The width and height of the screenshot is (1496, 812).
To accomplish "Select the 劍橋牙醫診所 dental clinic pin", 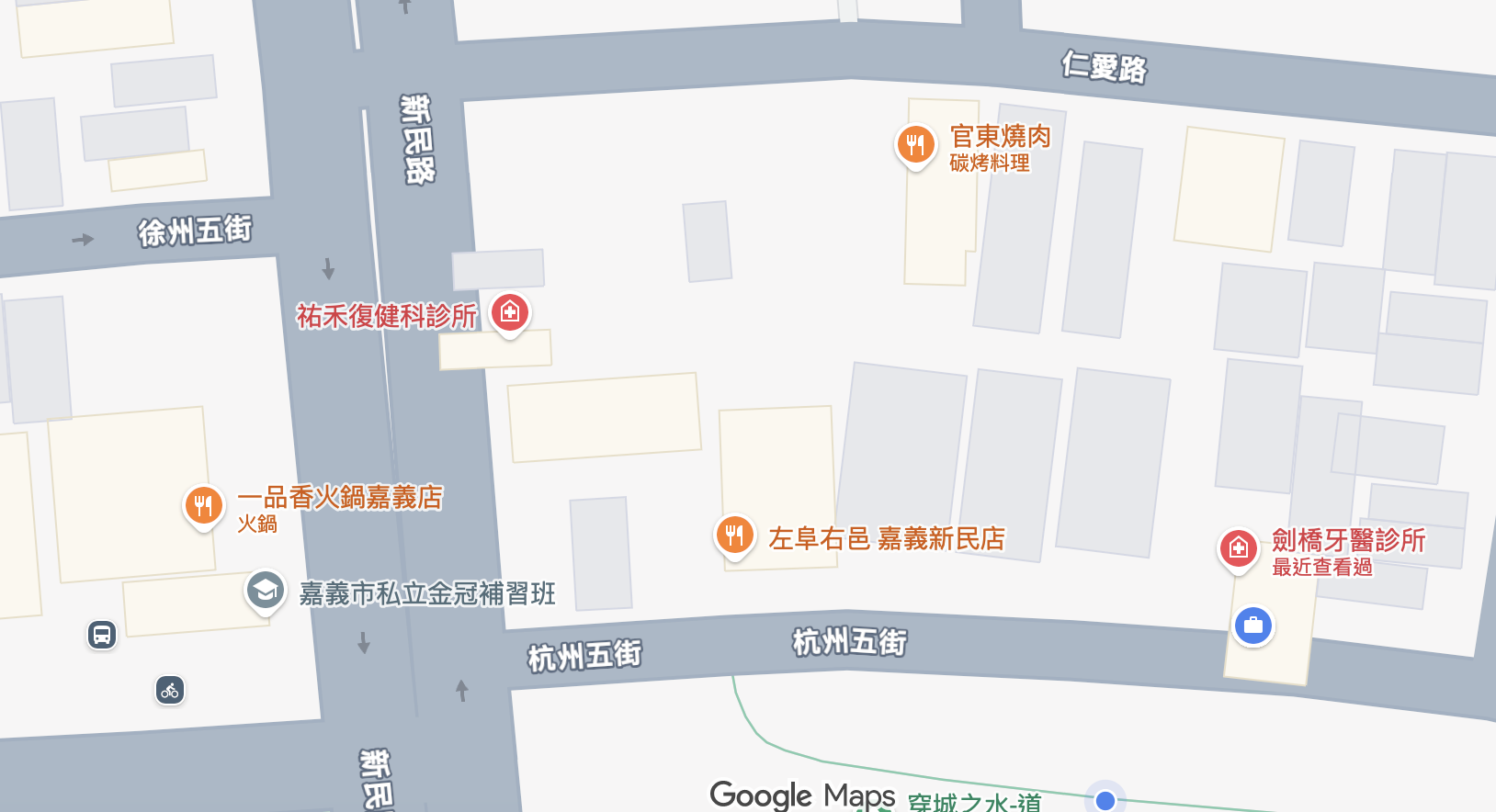I will (x=1238, y=549).
